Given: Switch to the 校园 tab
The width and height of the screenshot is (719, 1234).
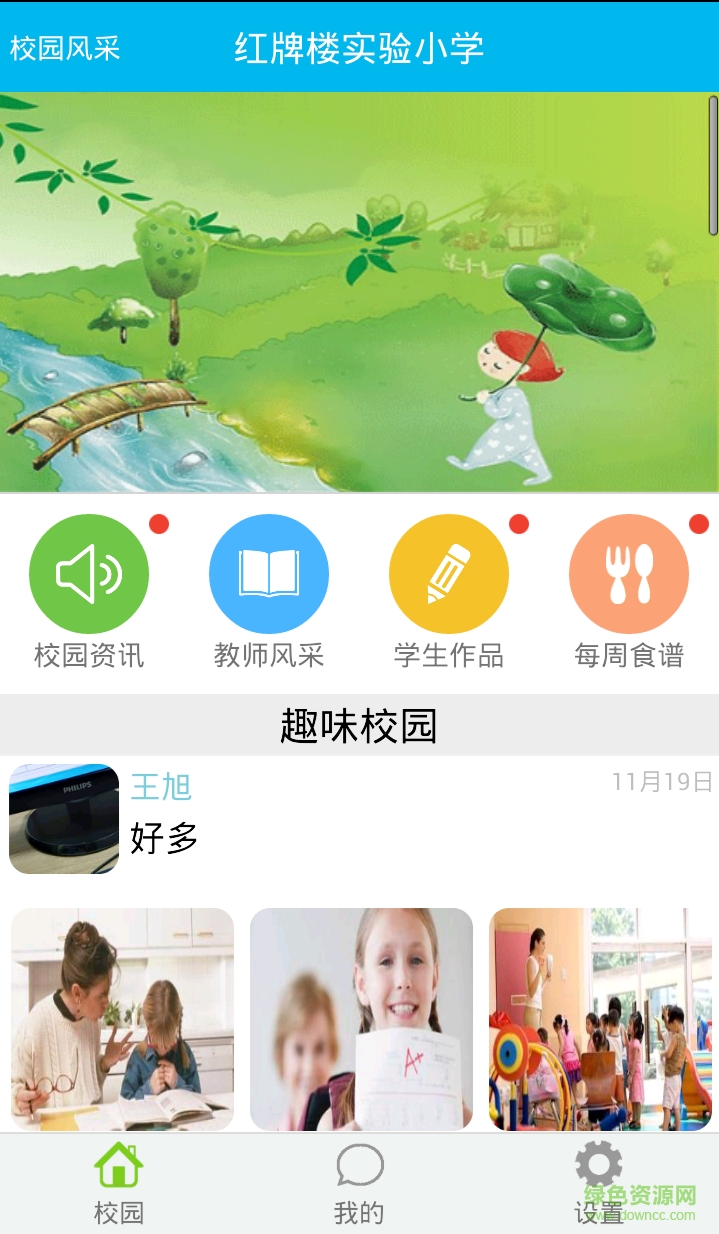Looking at the screenshot, I should point(119,1184).
